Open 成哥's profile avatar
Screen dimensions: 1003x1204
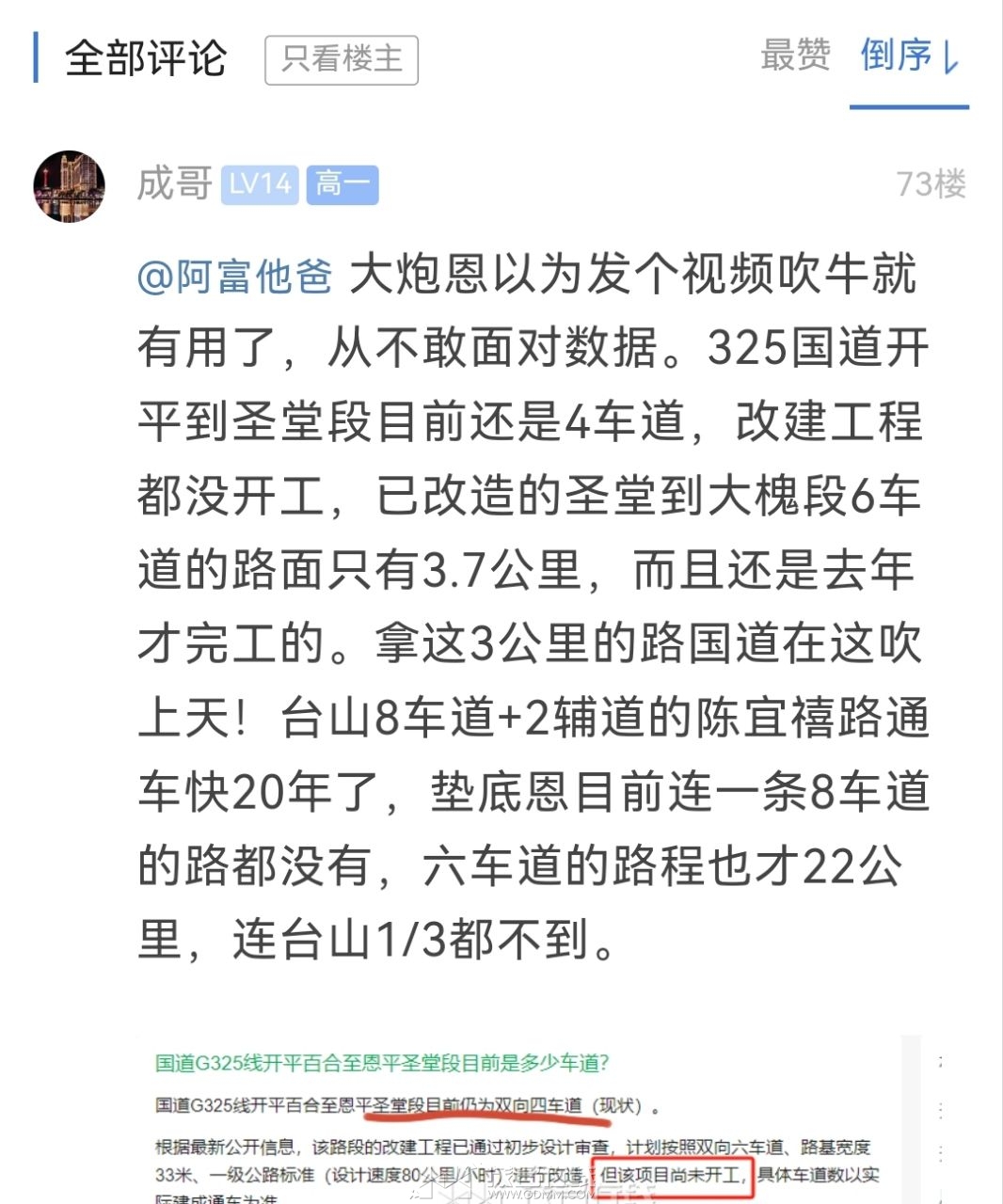pos(70,186)
